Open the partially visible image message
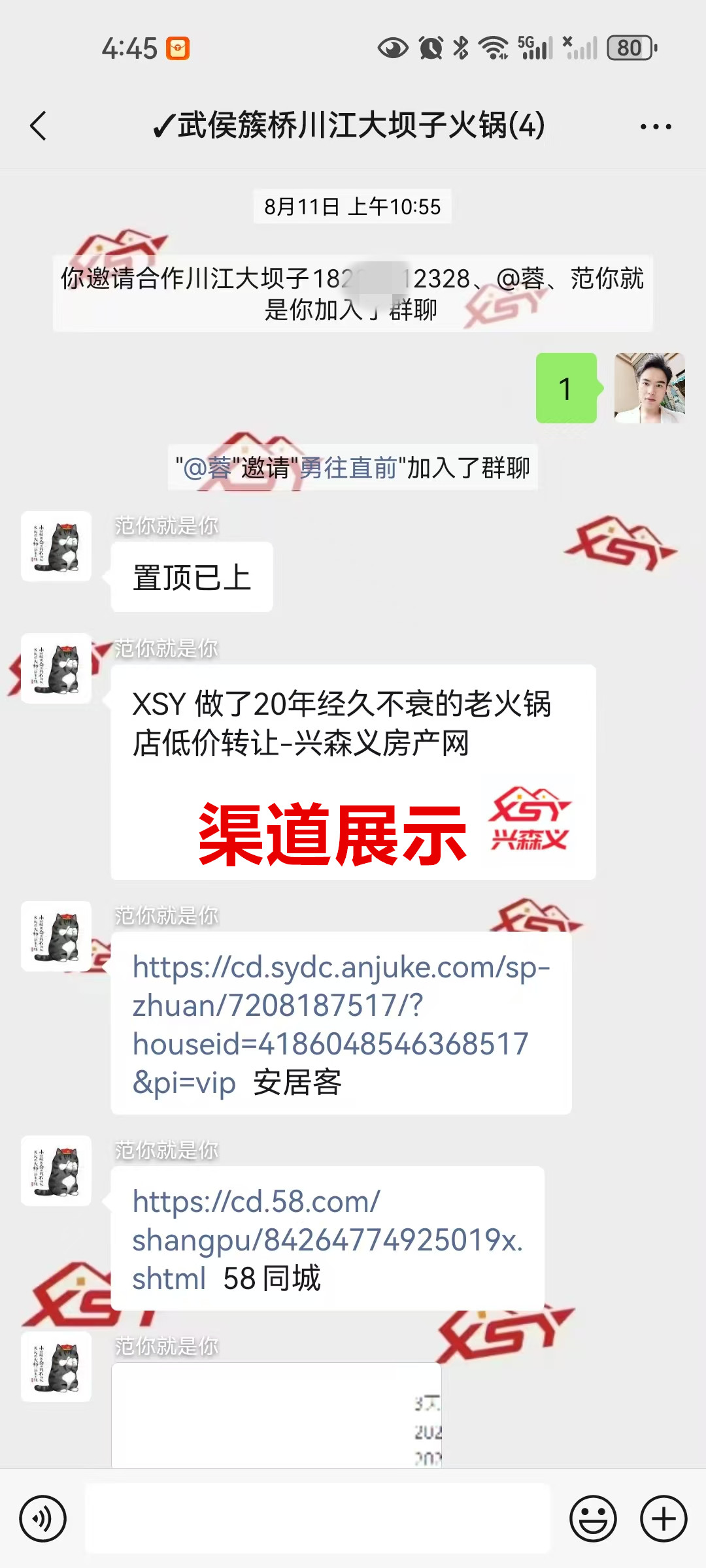The width and height of the screenshot is (706, 1568). (277, 1414)
